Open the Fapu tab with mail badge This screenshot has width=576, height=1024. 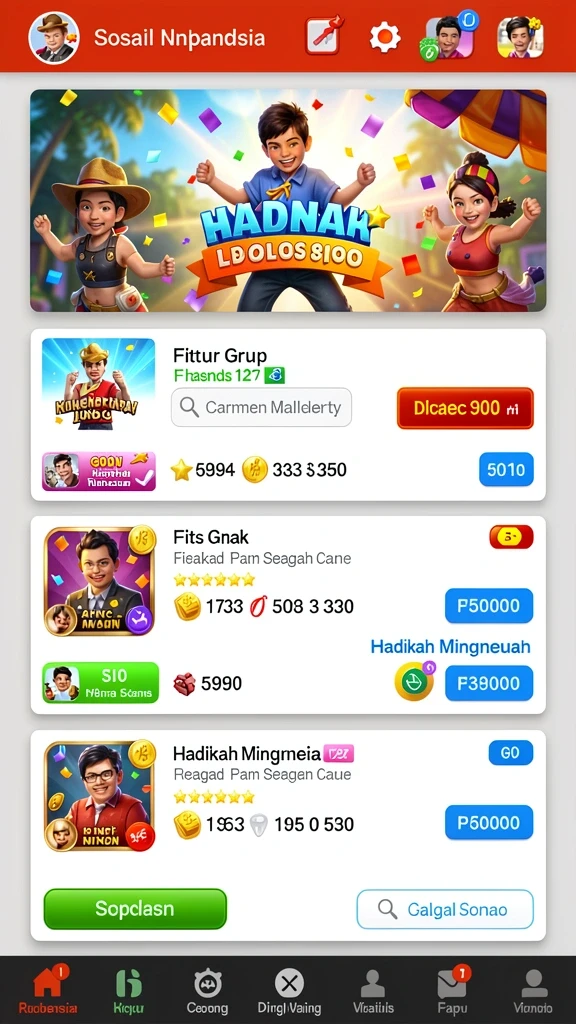pyautogui.click(x=453, y=991)
